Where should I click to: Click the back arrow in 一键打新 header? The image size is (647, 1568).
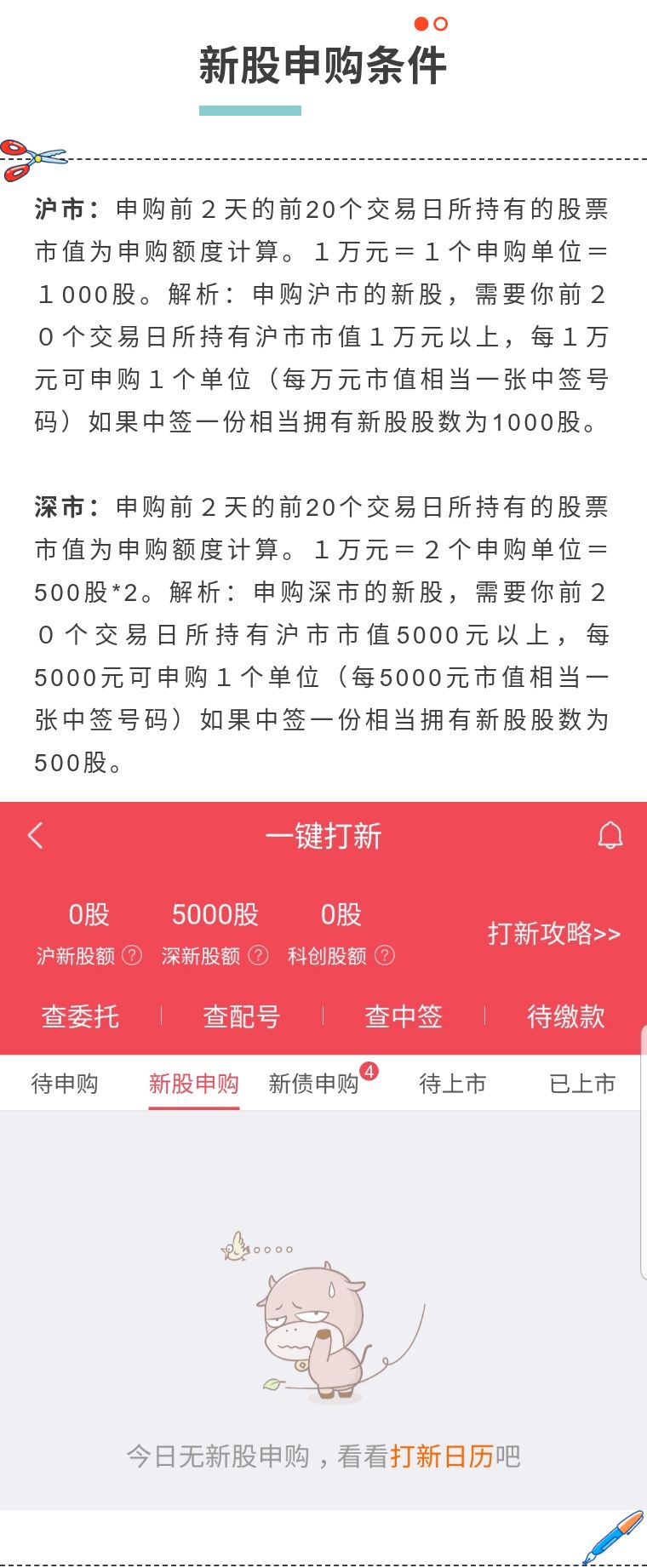pyautogui.click(x=34, y=836)
